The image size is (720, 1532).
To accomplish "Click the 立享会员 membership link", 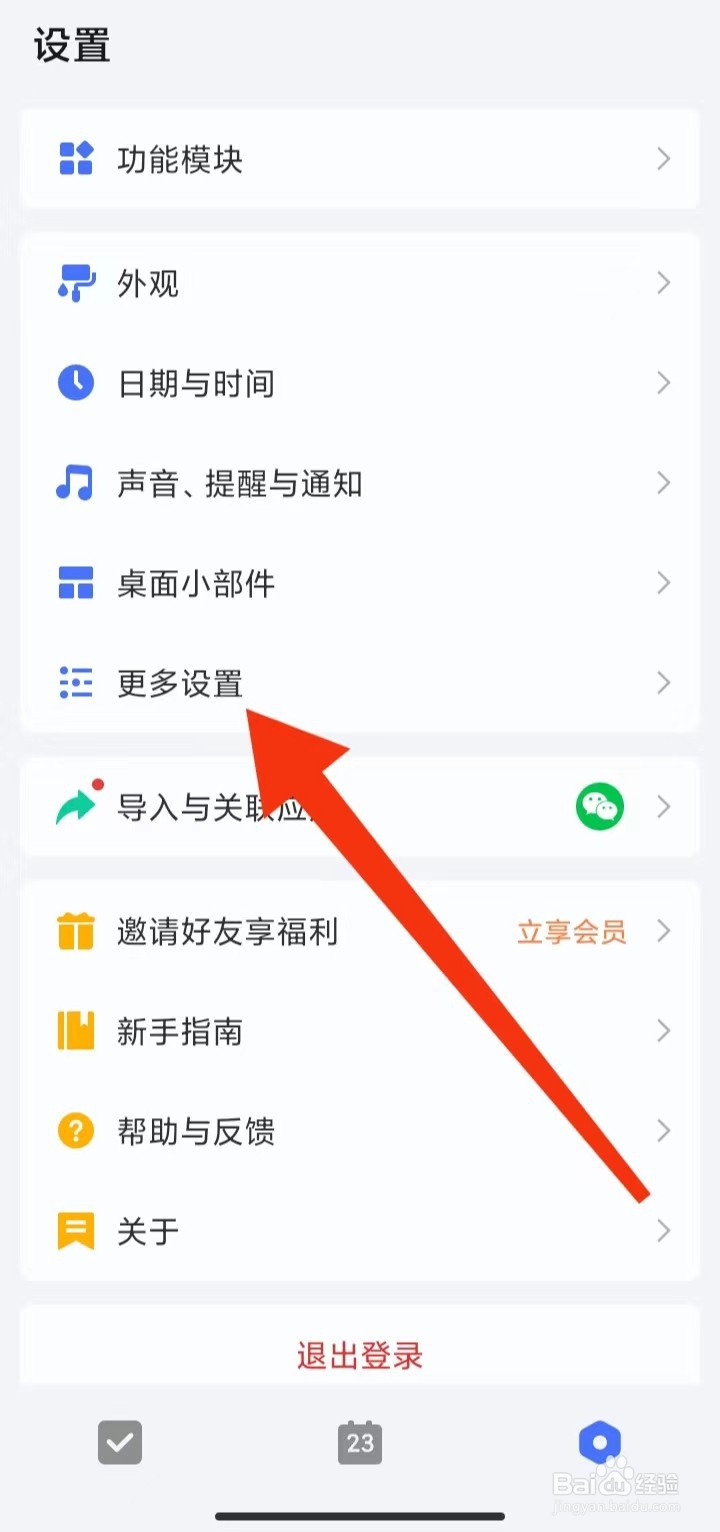I will tap(570, 931).
